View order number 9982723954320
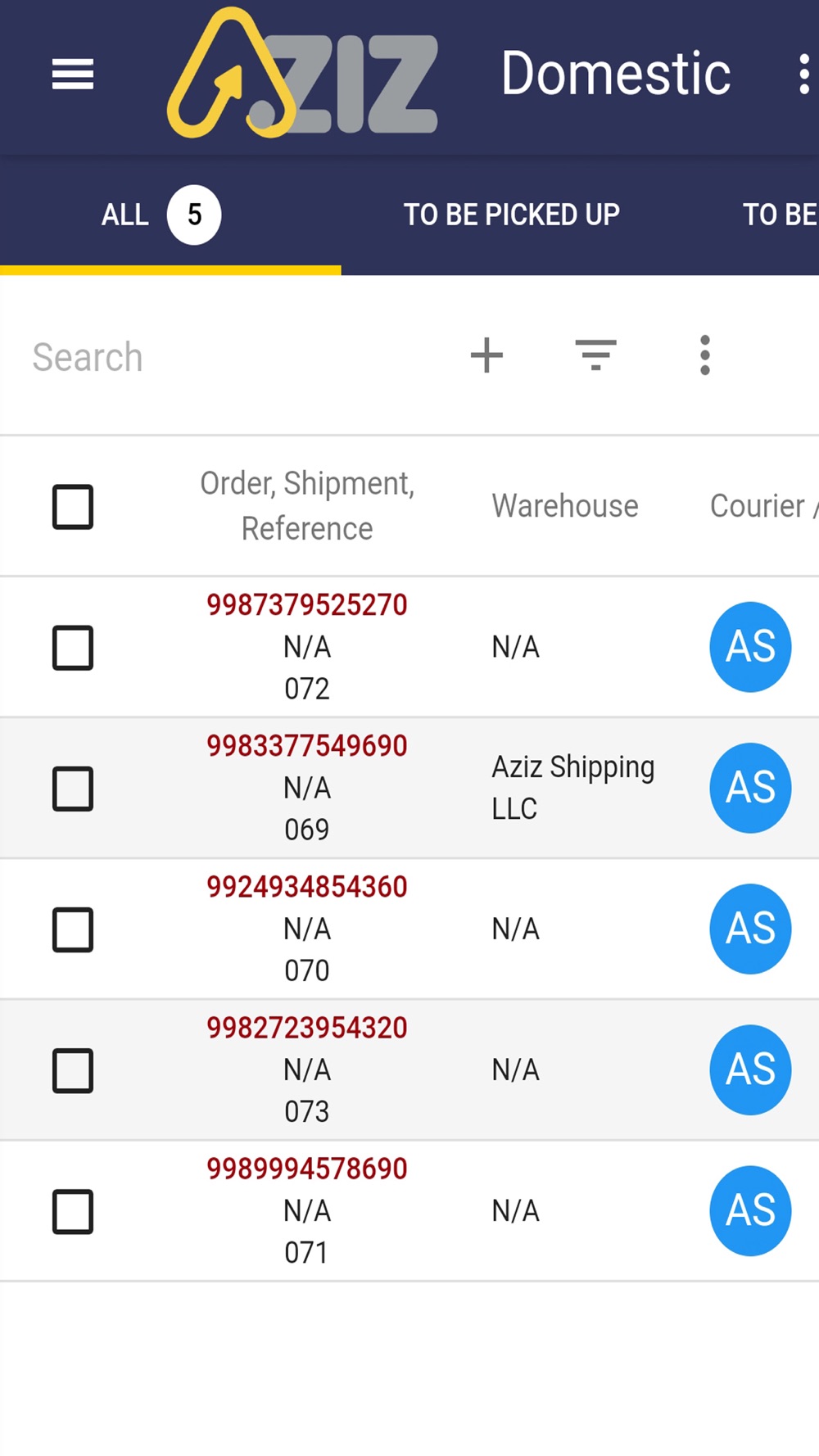819x1456 pixels. (x=307, y=1028)
